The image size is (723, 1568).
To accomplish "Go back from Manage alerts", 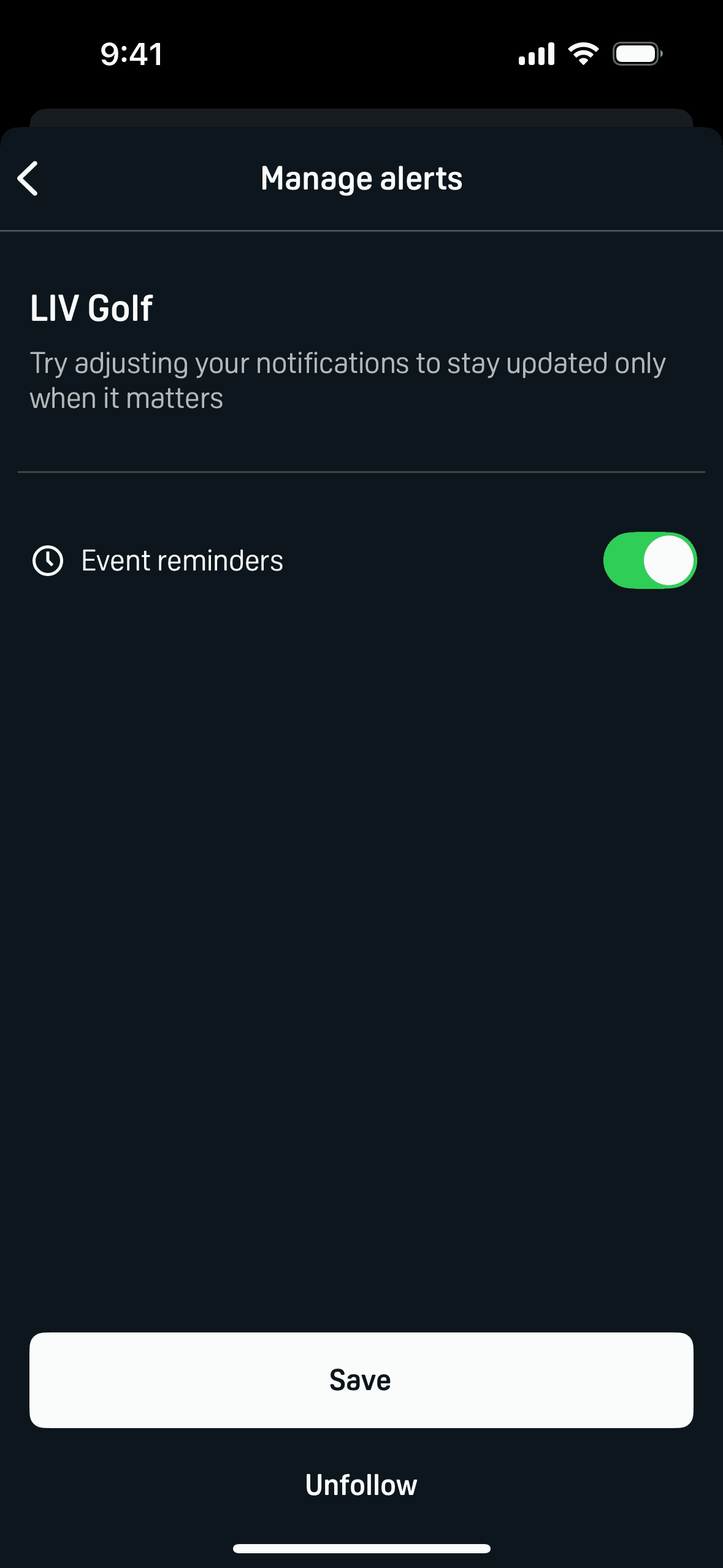I will tap(28, 179).
